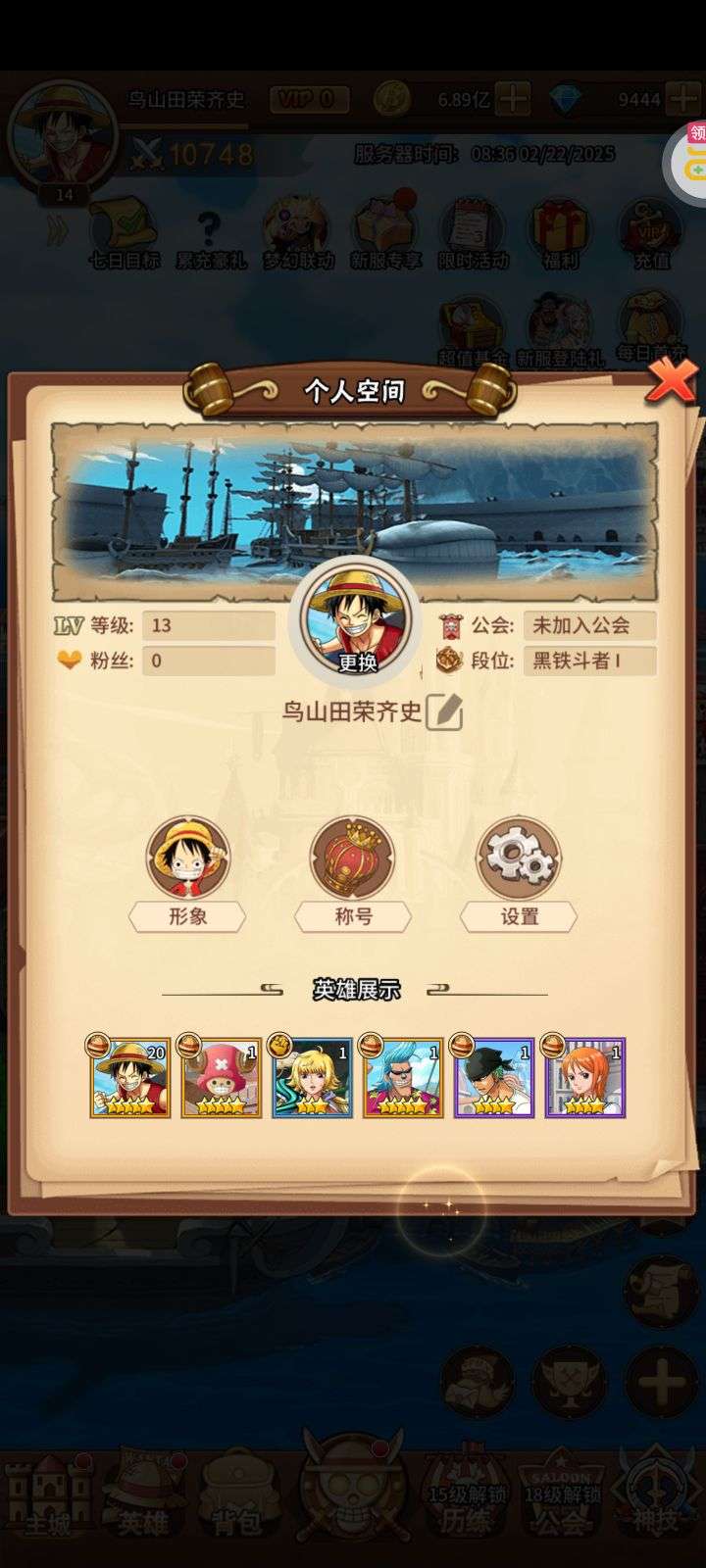Tap 更换 to change the avatar
Image resolution: width=706 pixels, height=1568 pixels.
(357, 662)
